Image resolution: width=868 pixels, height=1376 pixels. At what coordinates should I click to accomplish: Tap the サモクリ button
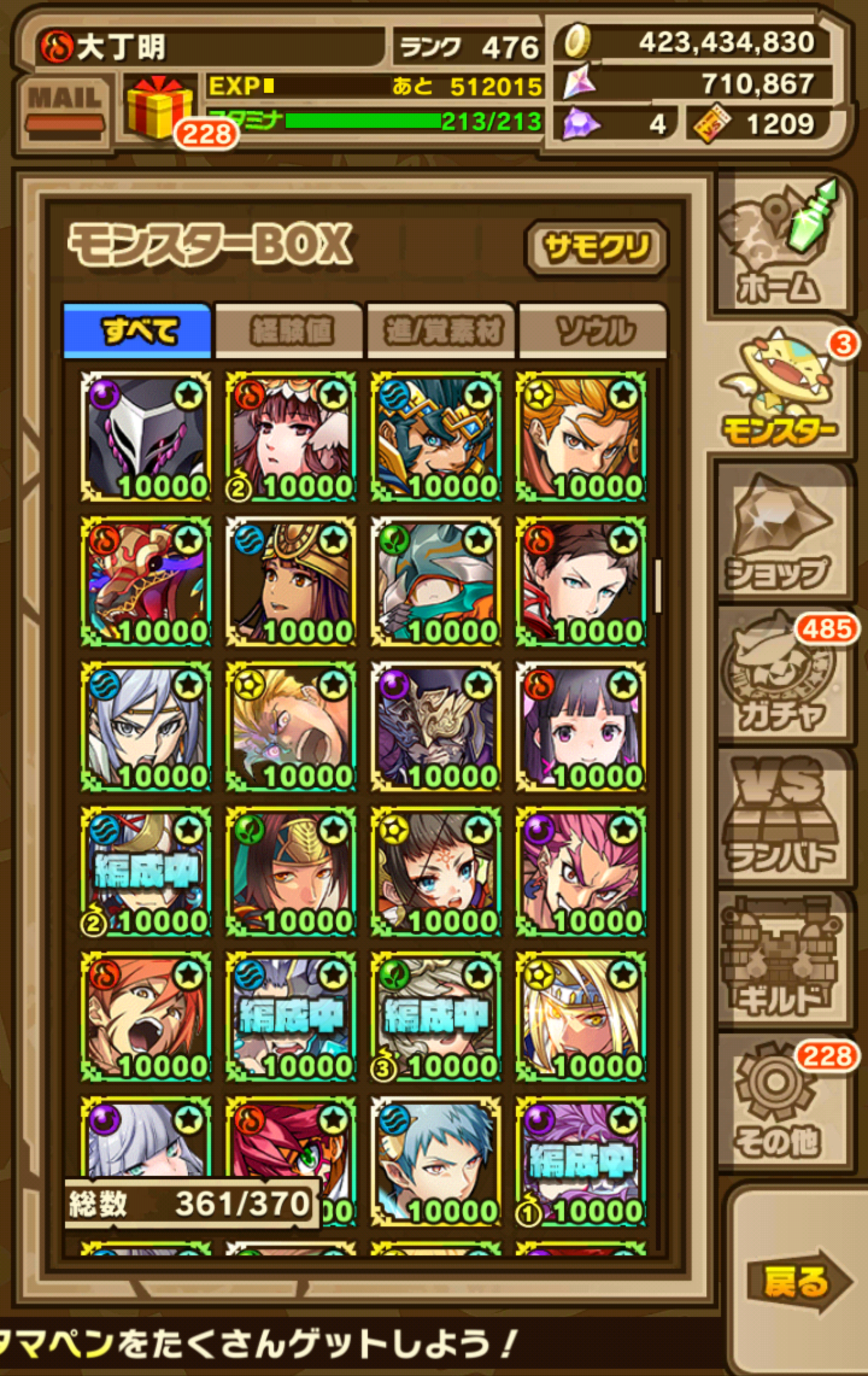[x=597, y=248]
